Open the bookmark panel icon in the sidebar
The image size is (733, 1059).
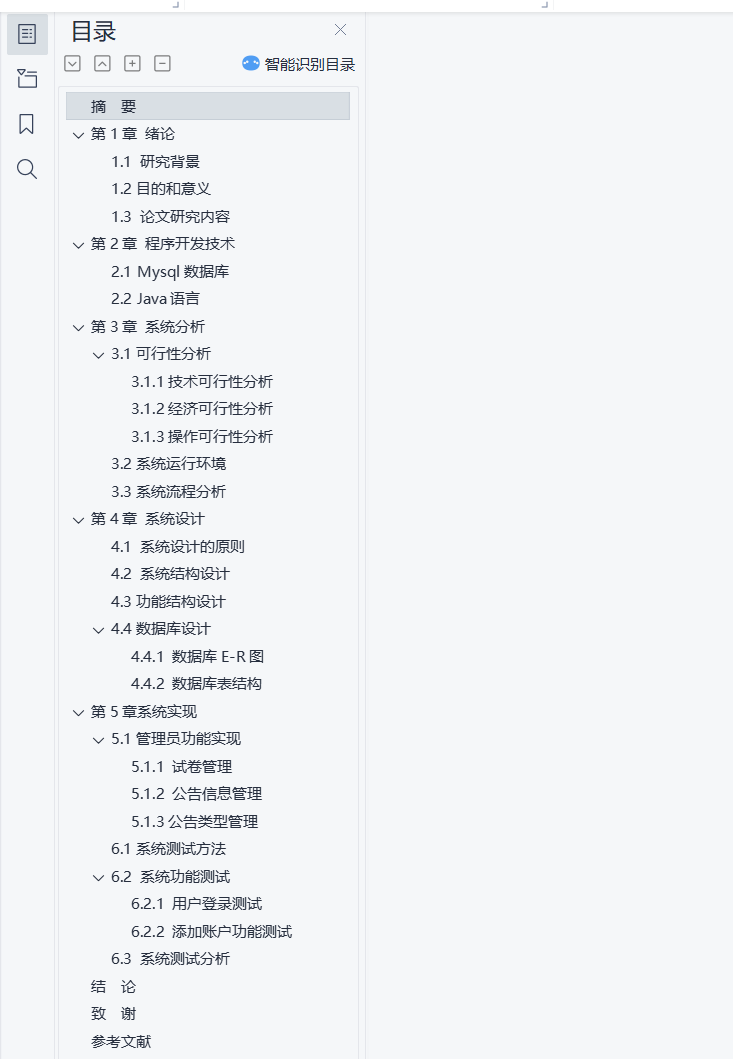click(x=27, y=124)
